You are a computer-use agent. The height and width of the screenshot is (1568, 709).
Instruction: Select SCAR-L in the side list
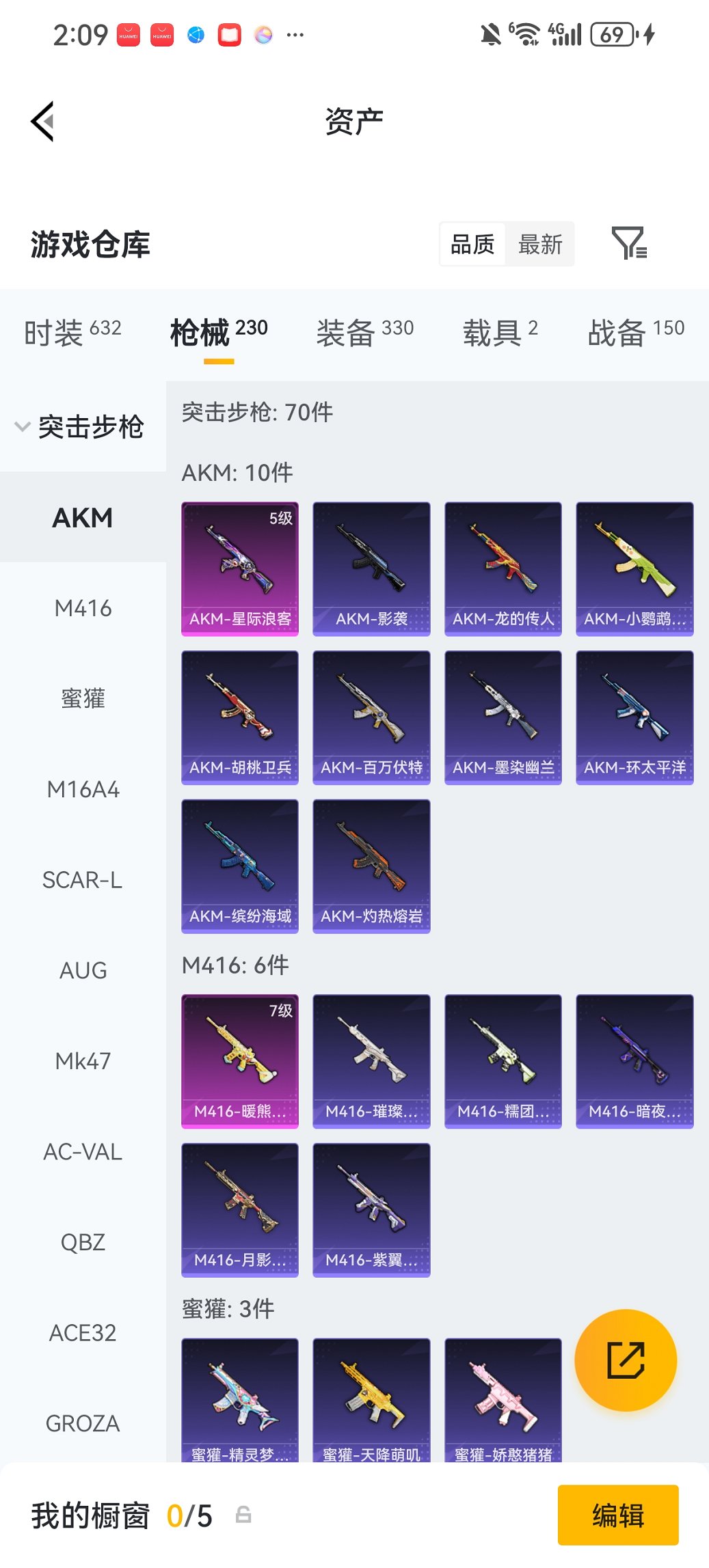83,880
